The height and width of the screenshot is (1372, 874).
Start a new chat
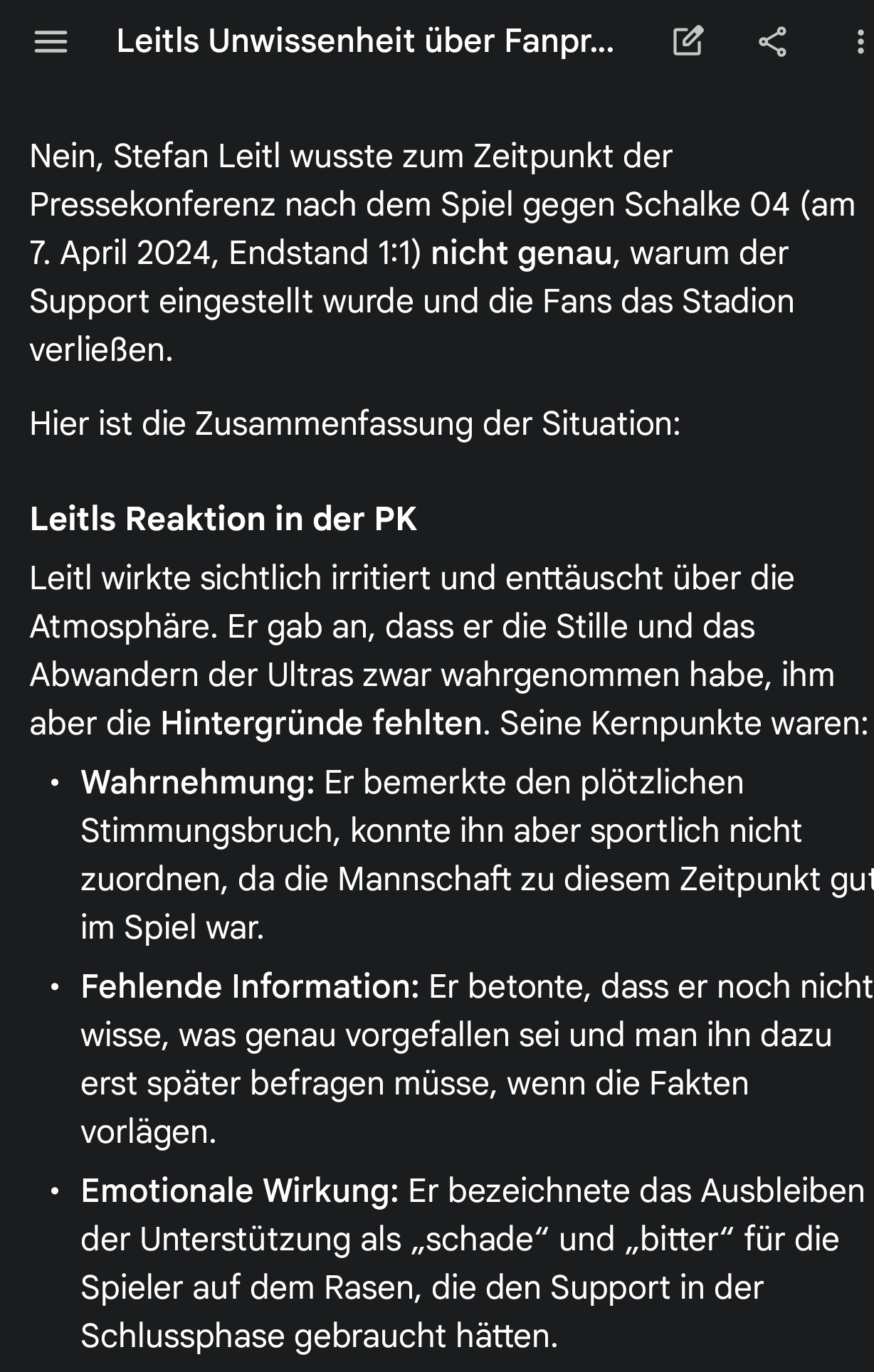tap(688, 41)
